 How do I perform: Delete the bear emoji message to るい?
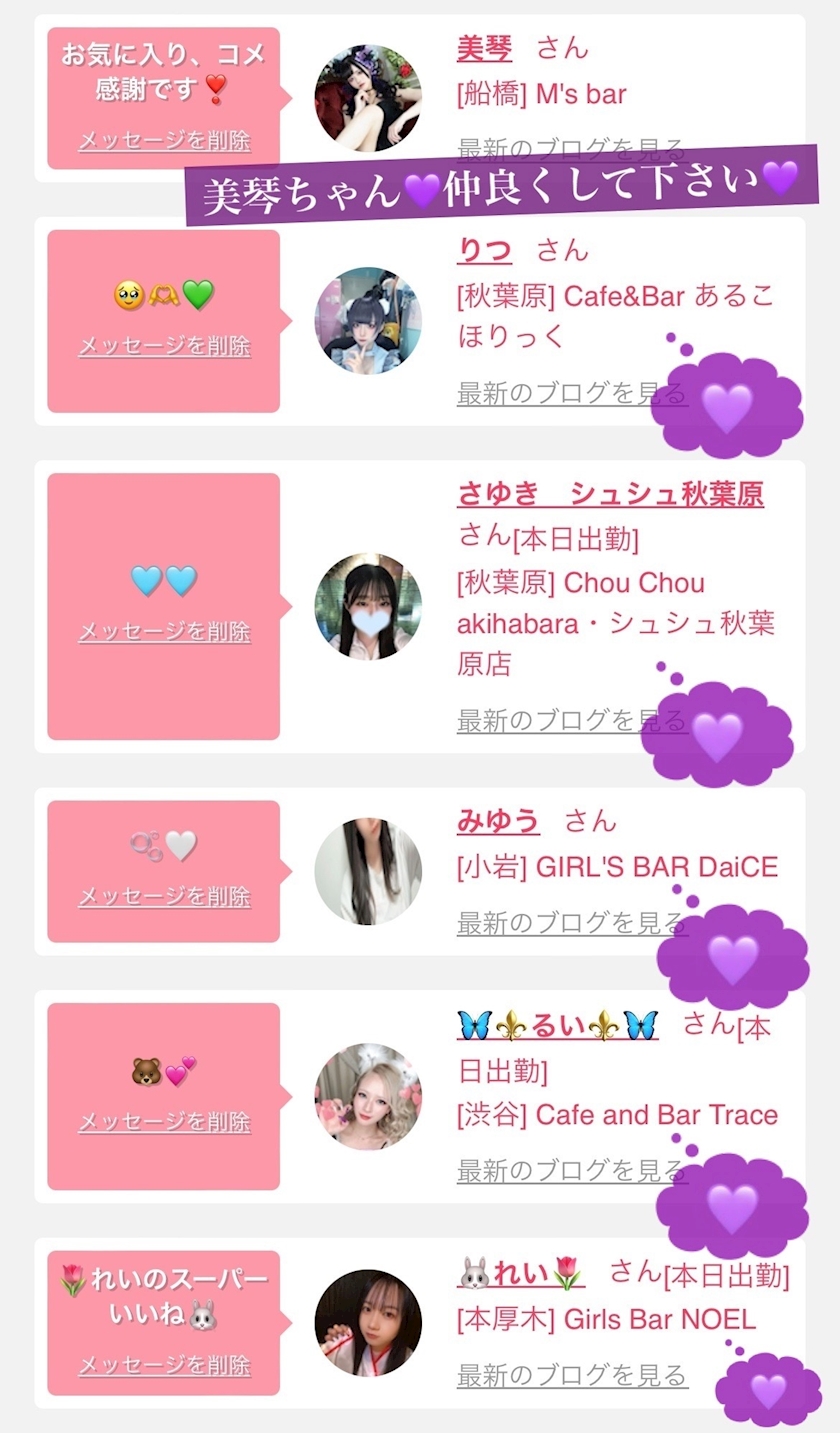[164, 1121]
